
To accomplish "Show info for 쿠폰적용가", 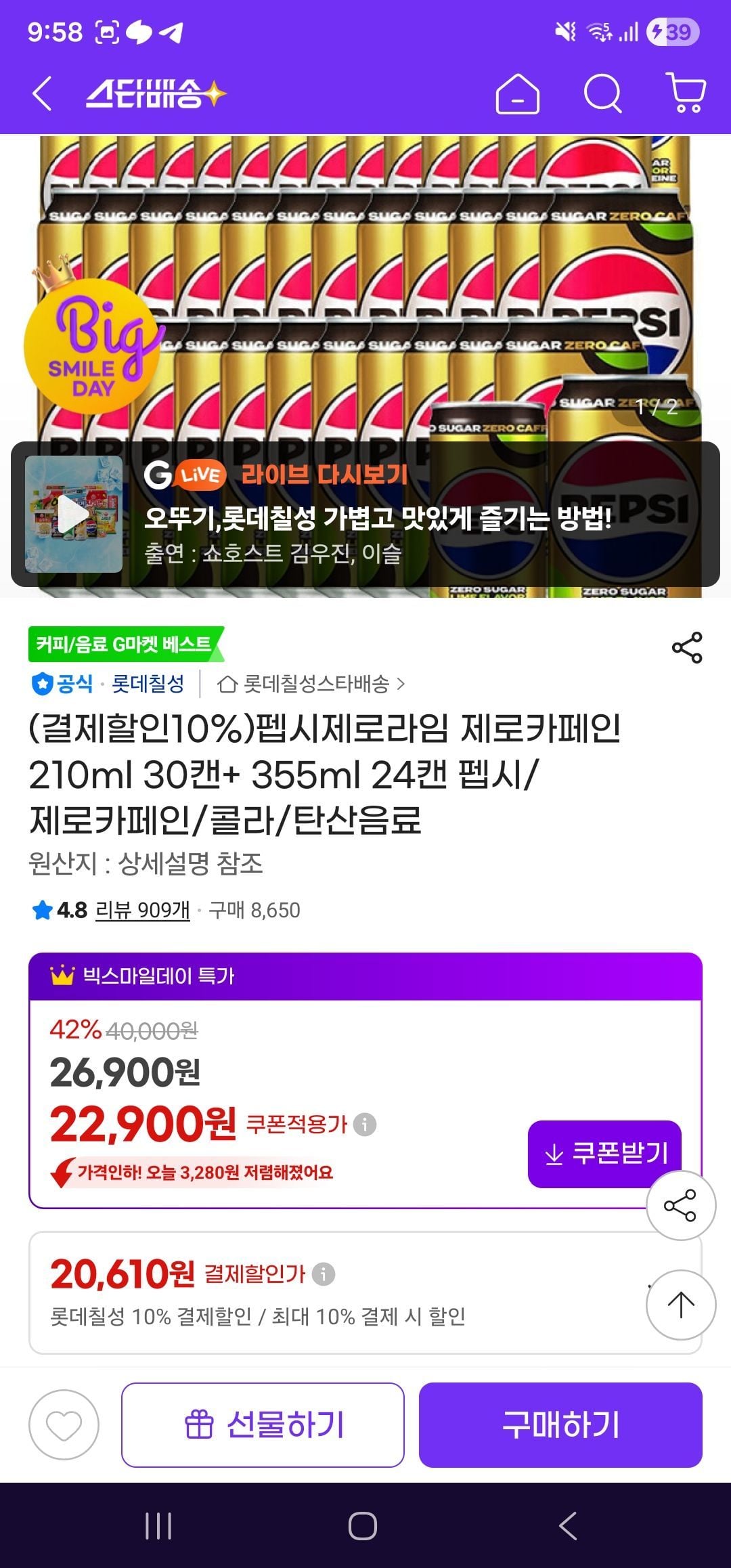I will pos(365,1125).
